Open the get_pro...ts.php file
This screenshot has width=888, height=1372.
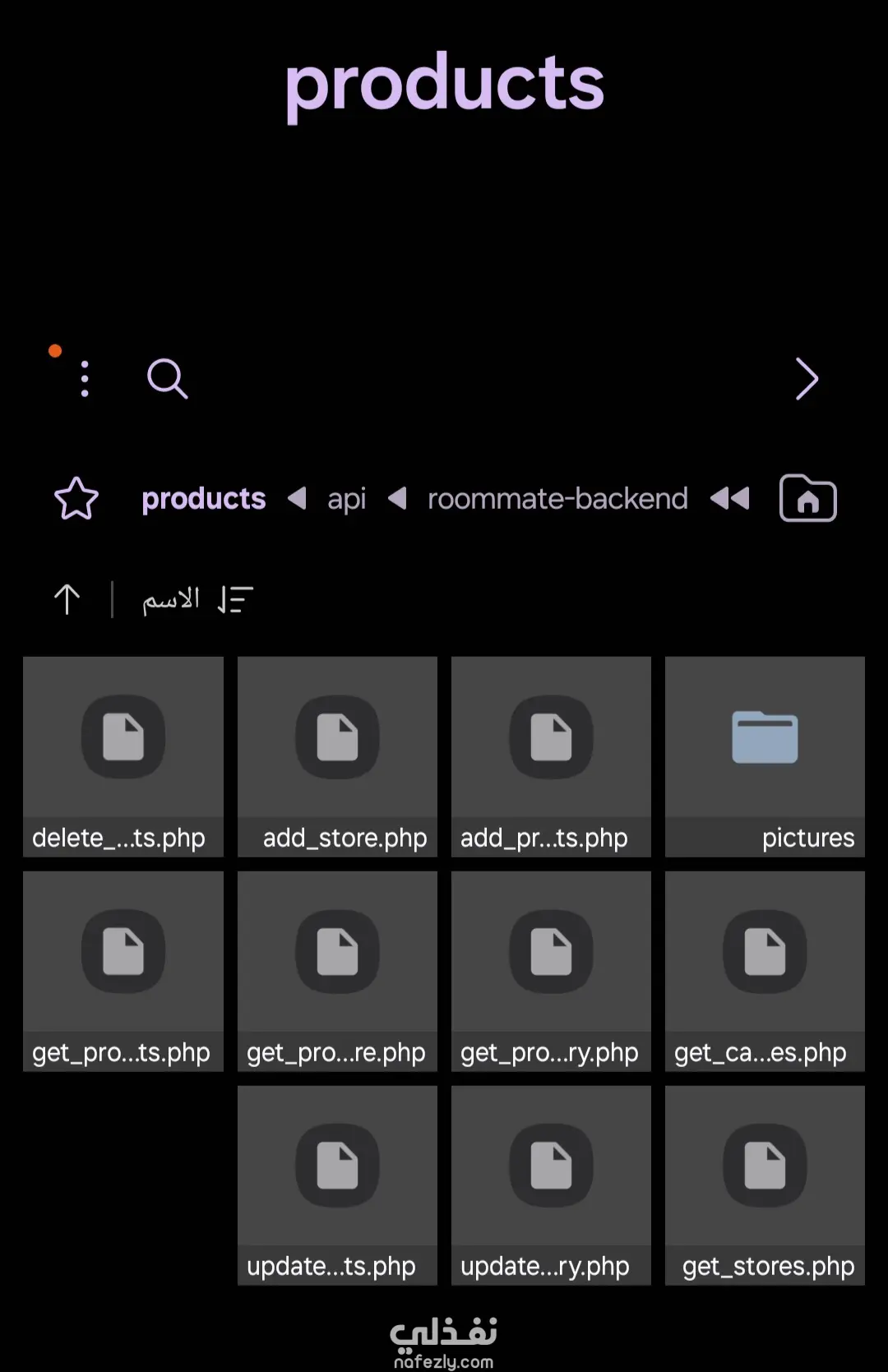coord(123,971)
